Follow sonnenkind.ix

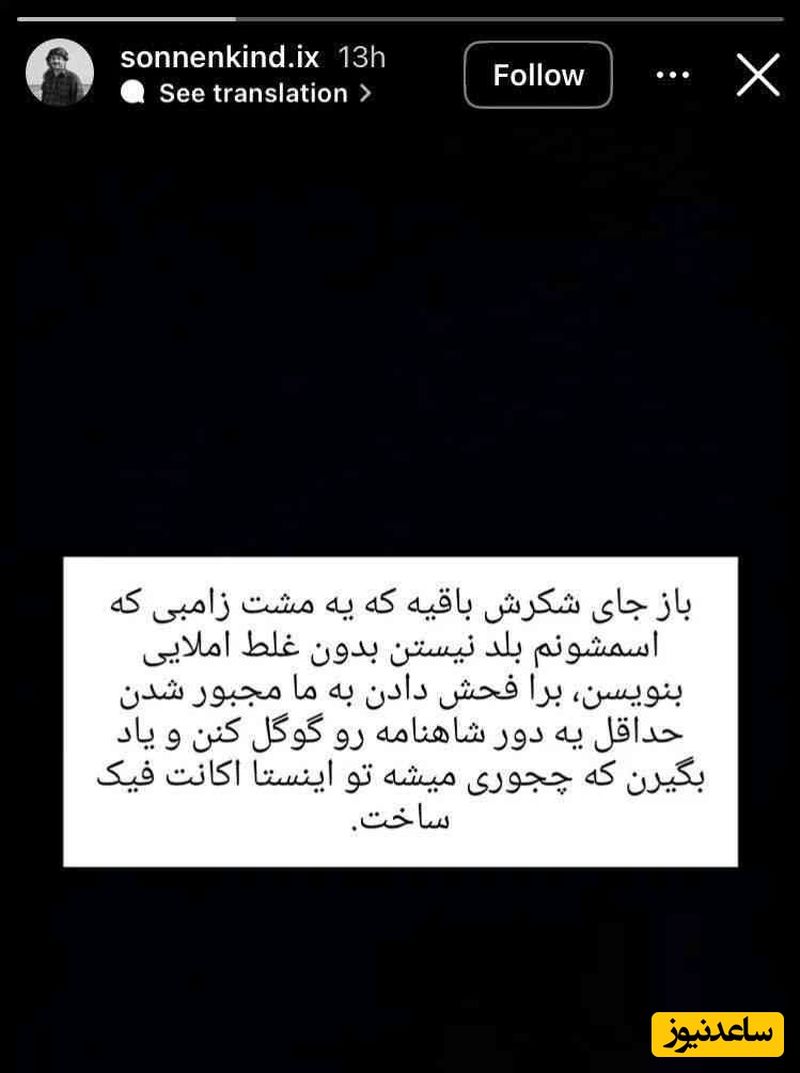[x=538, y=75]
